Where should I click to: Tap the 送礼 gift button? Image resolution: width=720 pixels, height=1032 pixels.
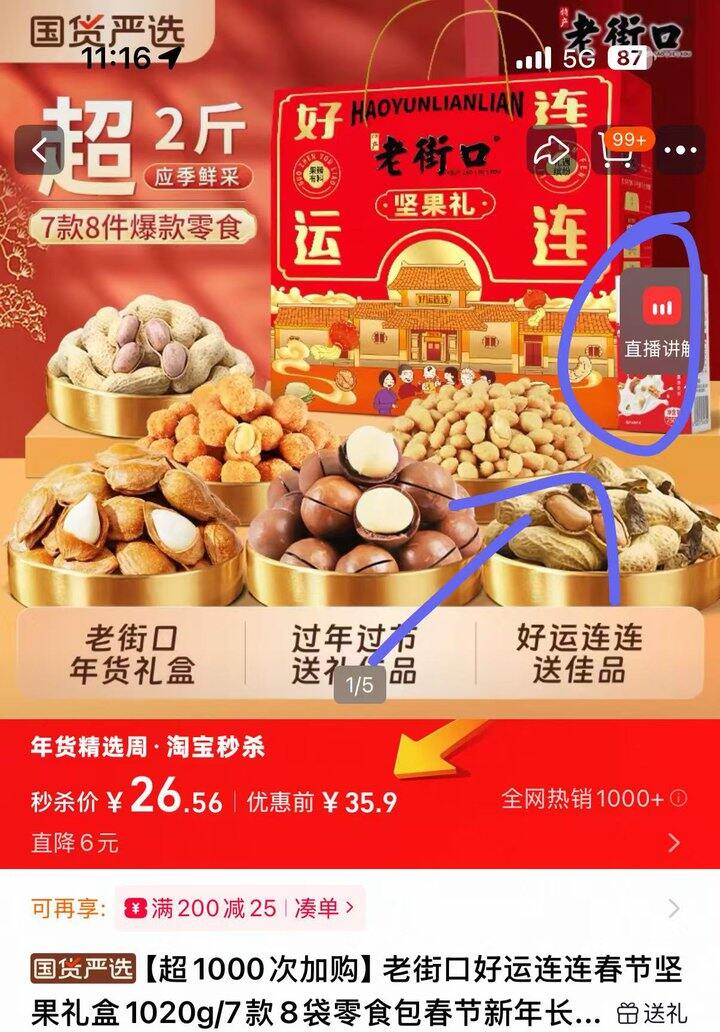coord(652,1011)
